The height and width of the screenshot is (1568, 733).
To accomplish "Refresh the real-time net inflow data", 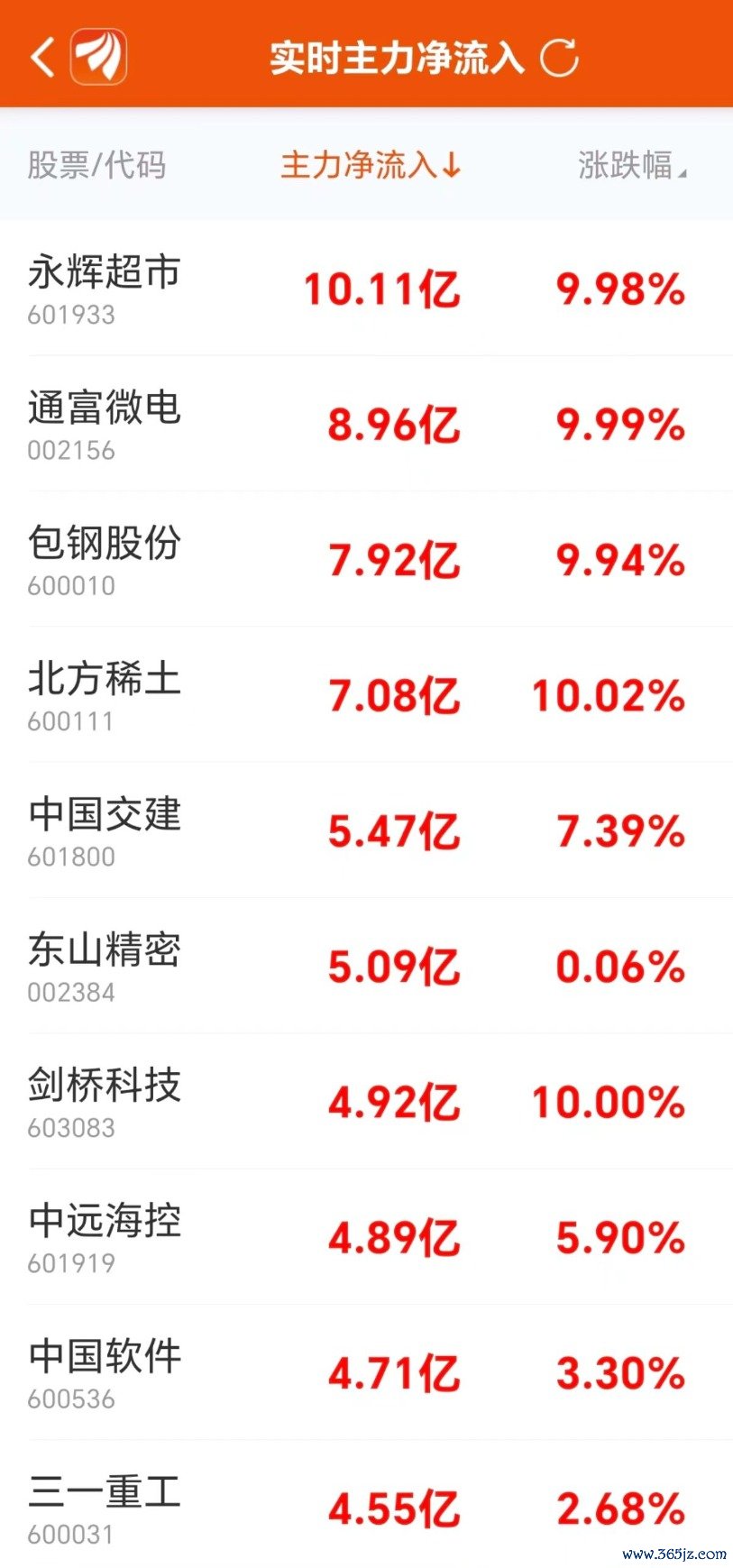I will click(x=559, y=58).
